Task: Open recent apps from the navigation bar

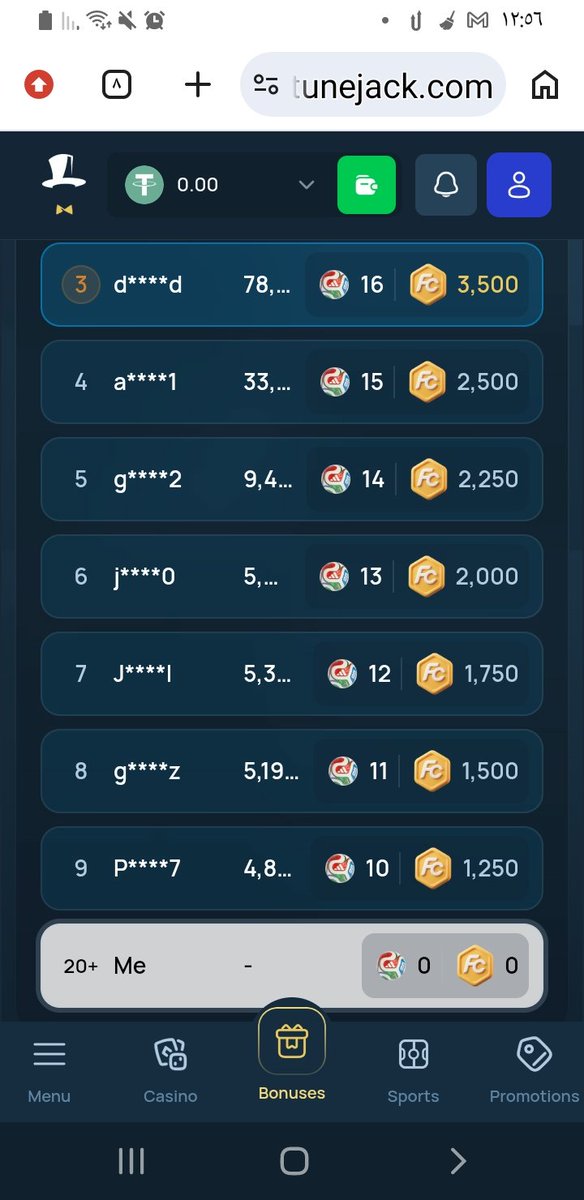Action: point(131,1160)
